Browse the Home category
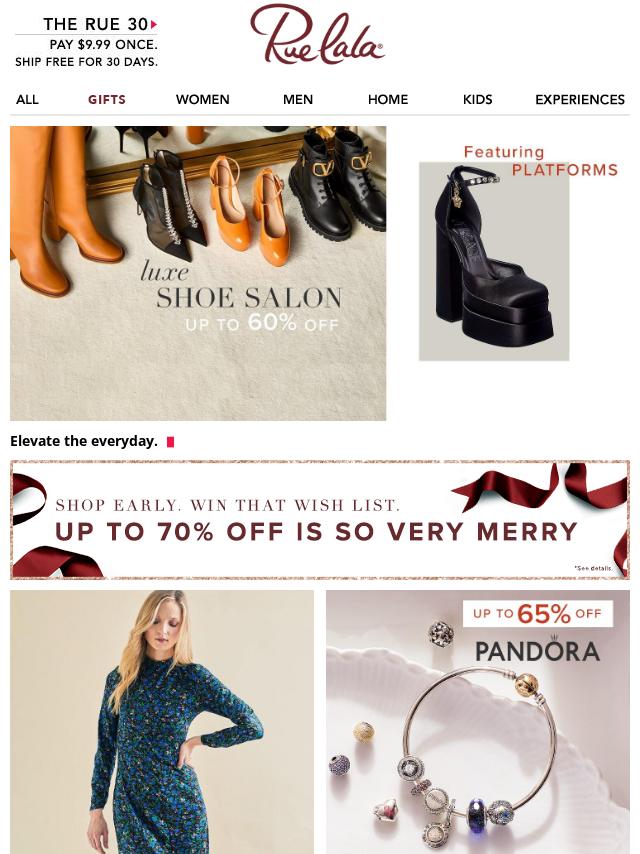The height and width of the screenshot is (854, 640). pos(388,100)
